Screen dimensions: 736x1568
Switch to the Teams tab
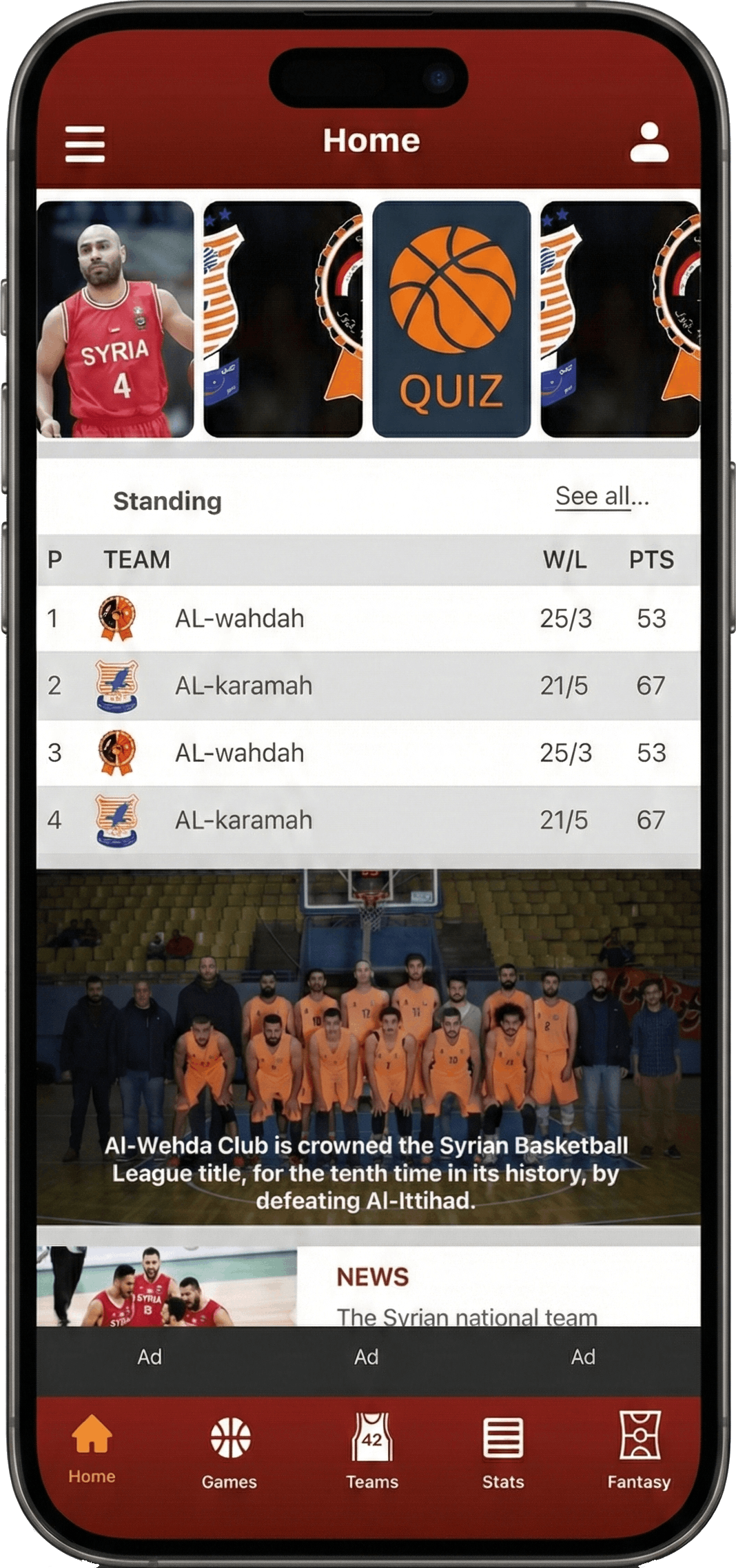(x=372, y=1450)
